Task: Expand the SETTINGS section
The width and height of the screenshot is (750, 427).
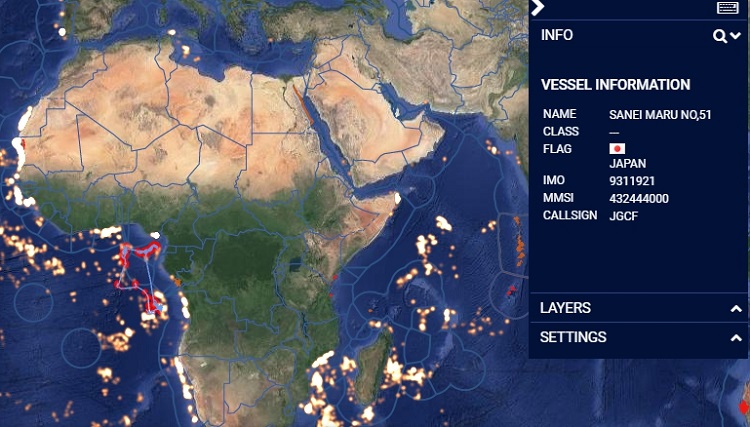Action: point(736,338)
